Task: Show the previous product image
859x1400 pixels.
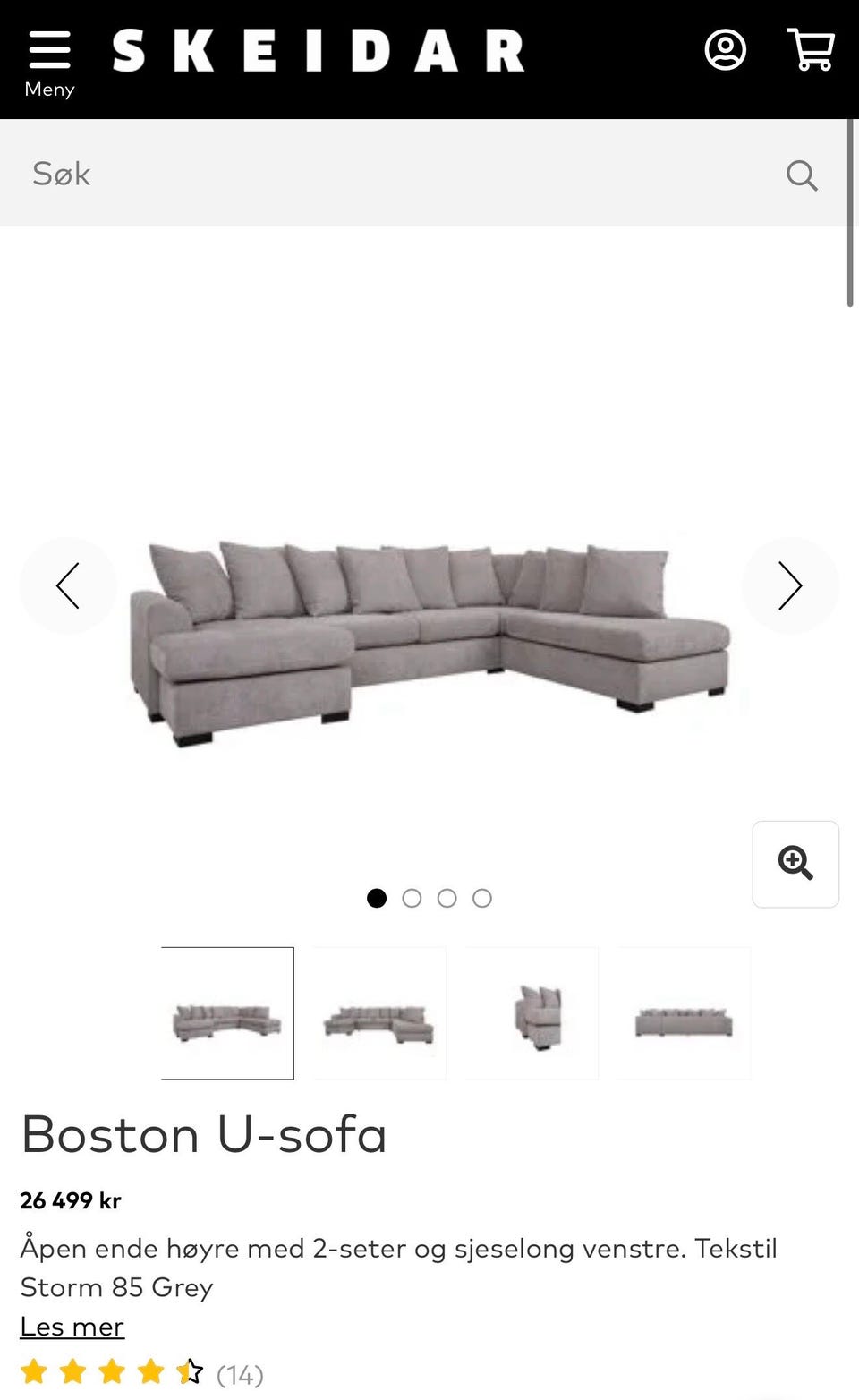Action: tap(68, 585)
